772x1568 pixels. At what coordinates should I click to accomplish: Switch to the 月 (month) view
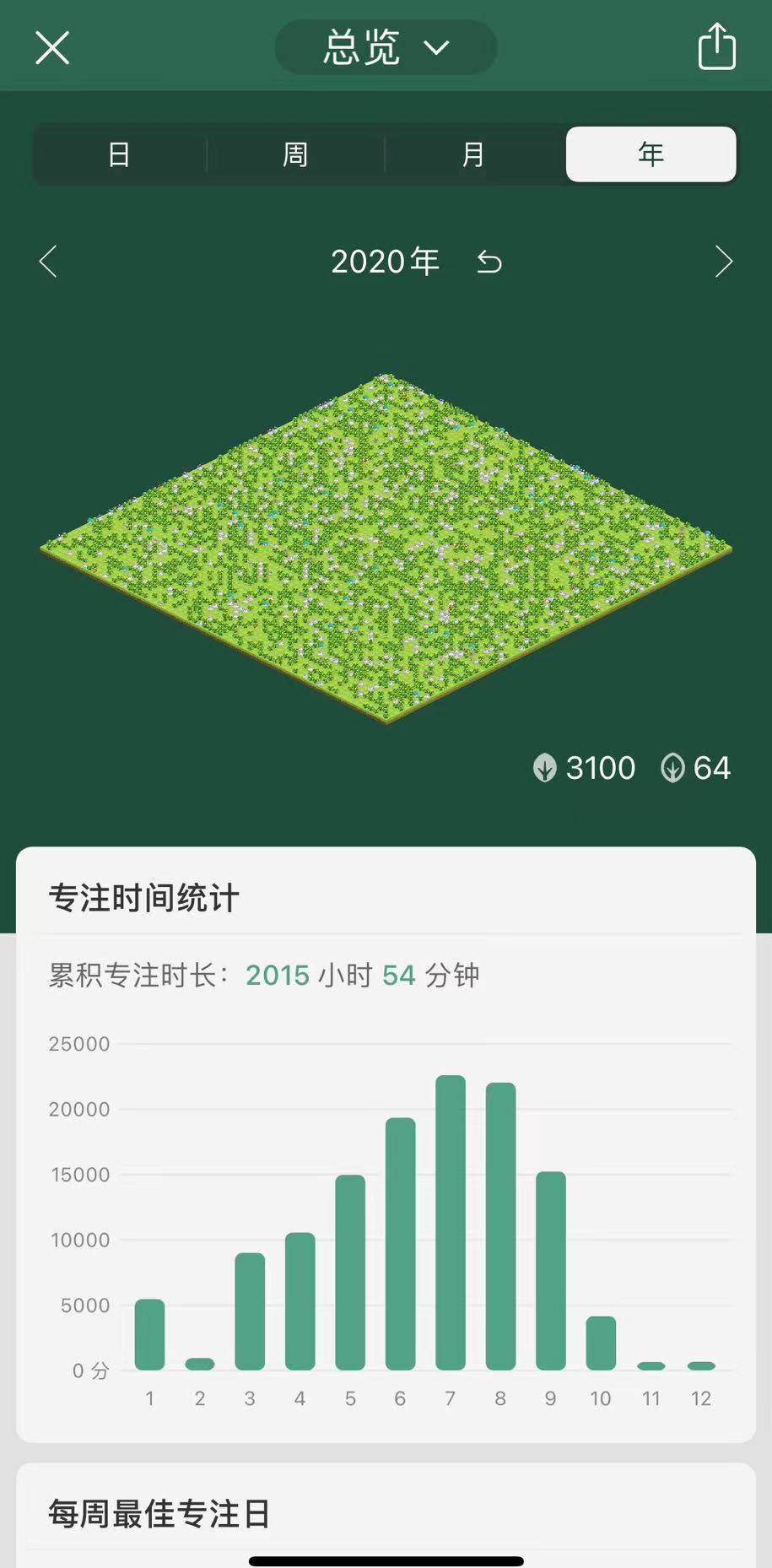coord(473,154)
